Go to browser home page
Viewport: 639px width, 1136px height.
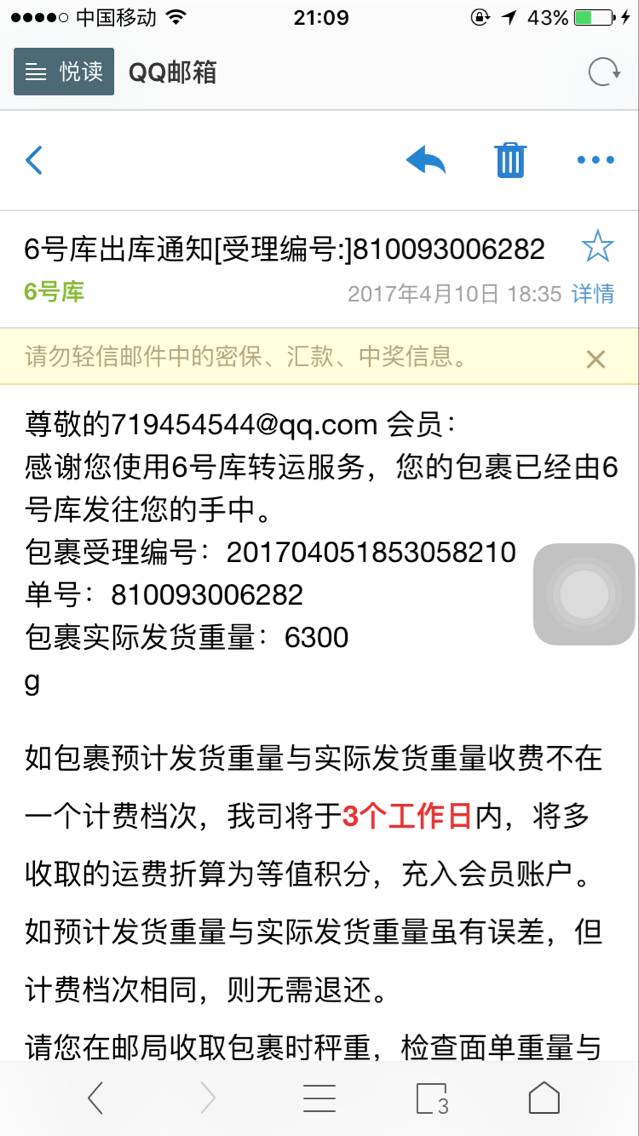pos(544,1098)
